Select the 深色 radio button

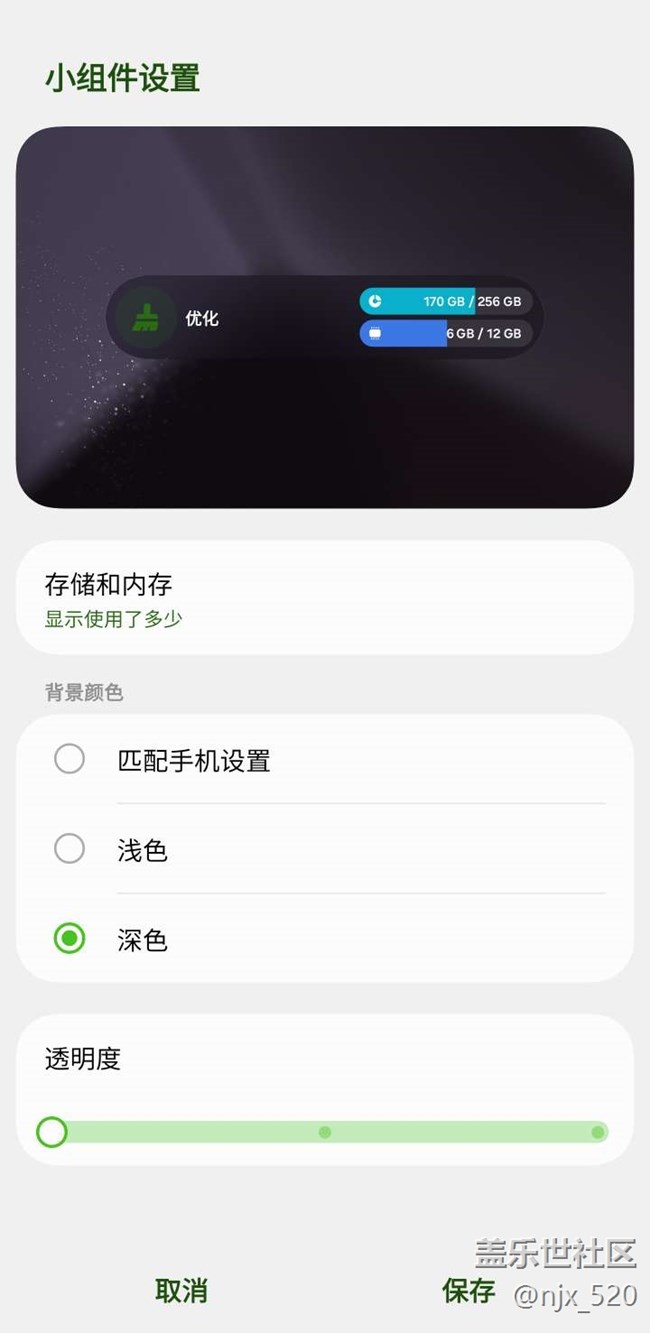point(69,939)
